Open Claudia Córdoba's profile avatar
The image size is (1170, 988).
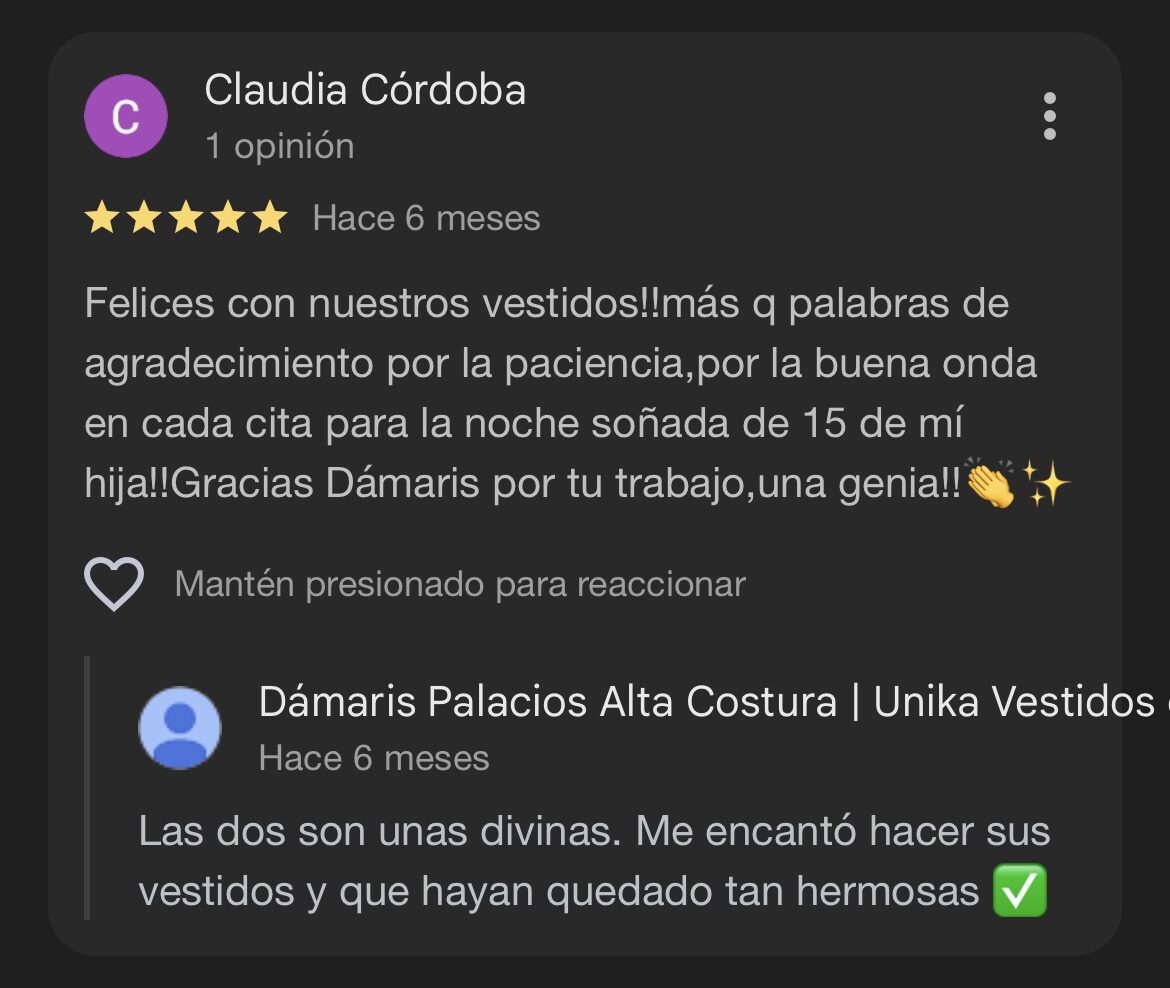tap(125, 116)
